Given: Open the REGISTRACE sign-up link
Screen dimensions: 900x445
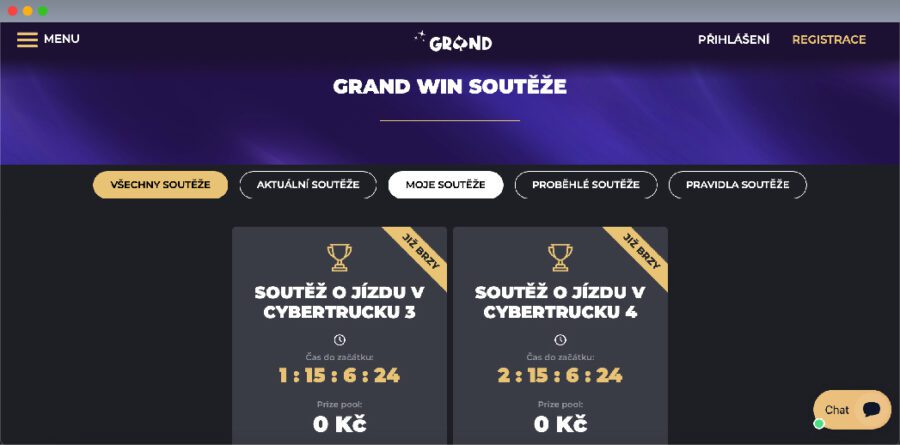Looking at the screenshot, I should pyautogui.click(x=828, y=40).
